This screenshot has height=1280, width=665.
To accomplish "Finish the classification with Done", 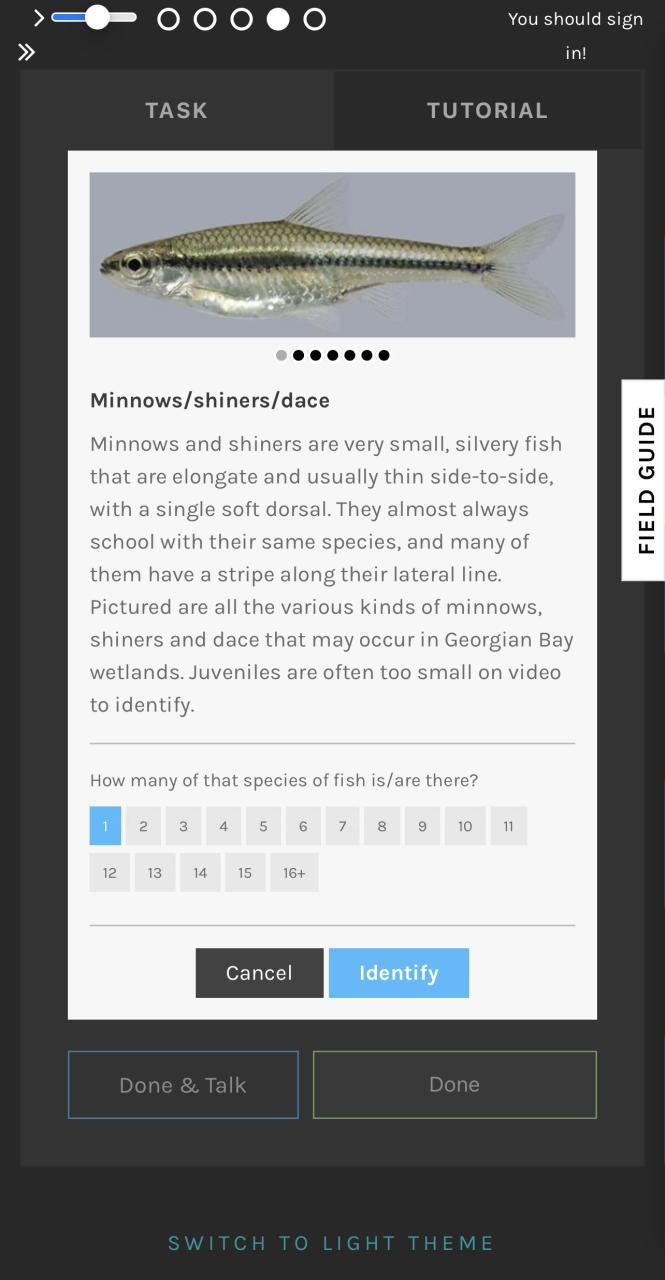I will 455,1084.
